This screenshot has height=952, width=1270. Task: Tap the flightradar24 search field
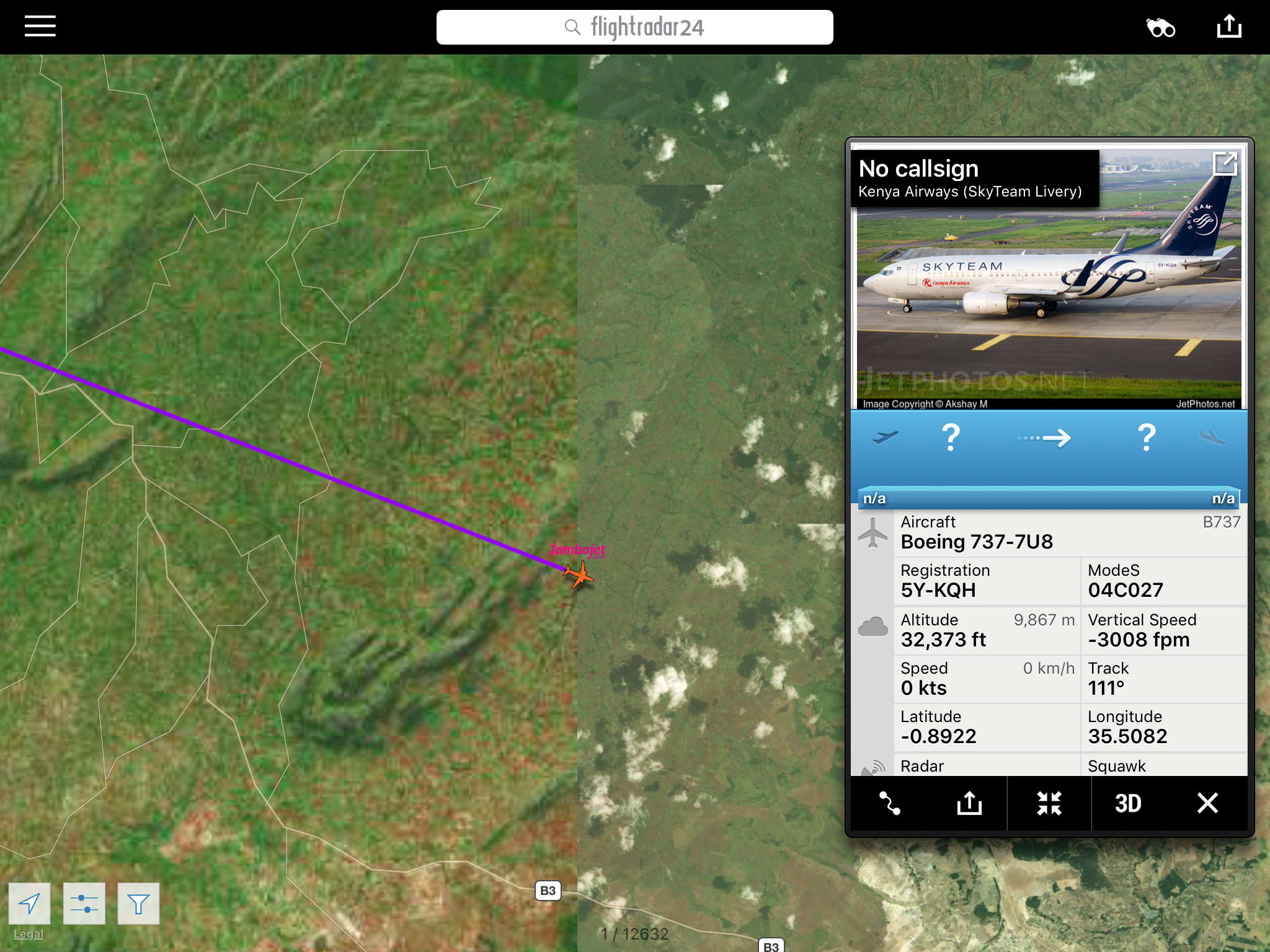coord(634,27)
